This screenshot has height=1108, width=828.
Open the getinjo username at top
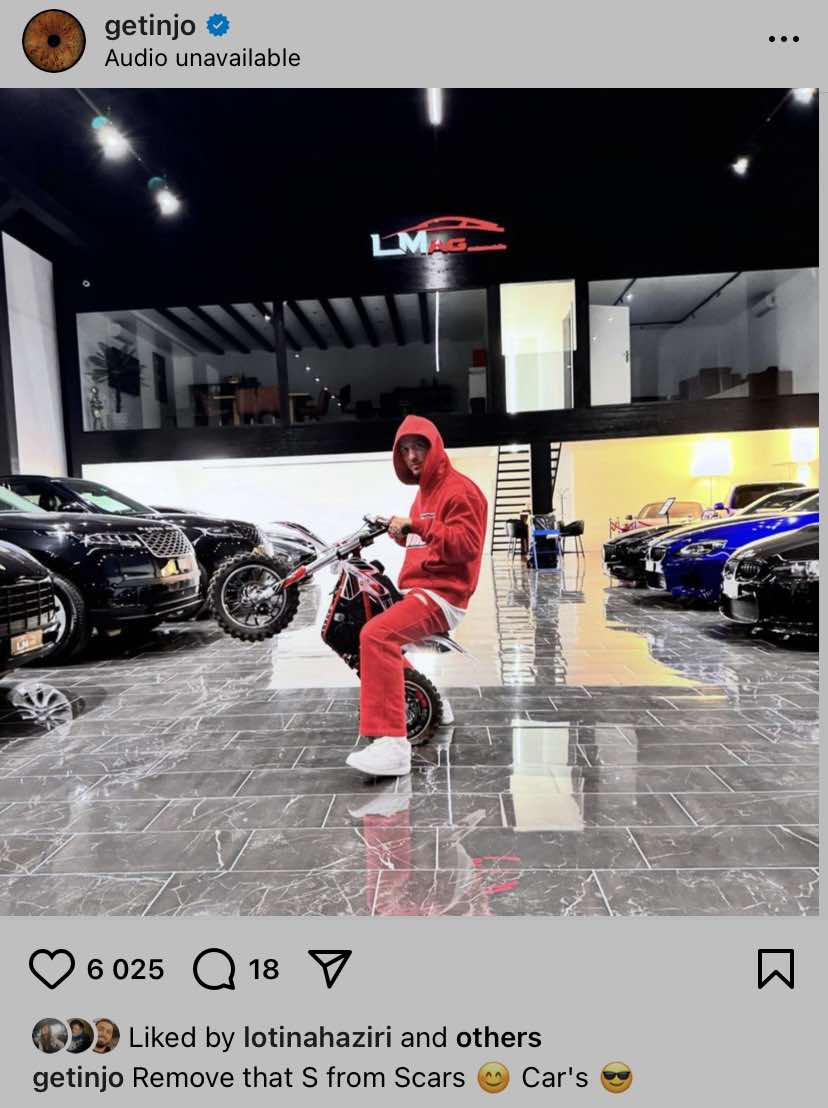(x=148, y=26)
